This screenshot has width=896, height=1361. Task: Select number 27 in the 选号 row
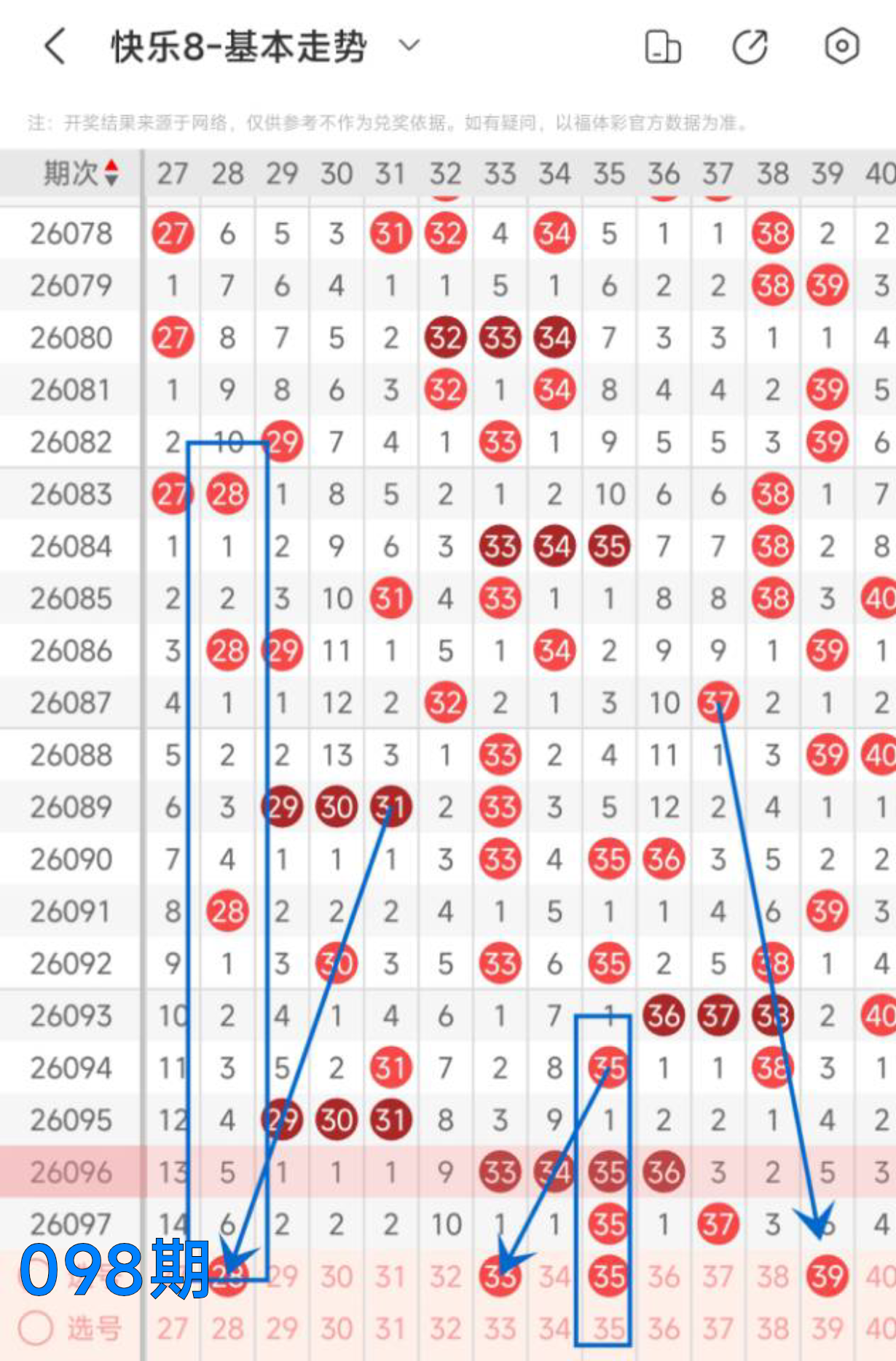[172, 1328]
